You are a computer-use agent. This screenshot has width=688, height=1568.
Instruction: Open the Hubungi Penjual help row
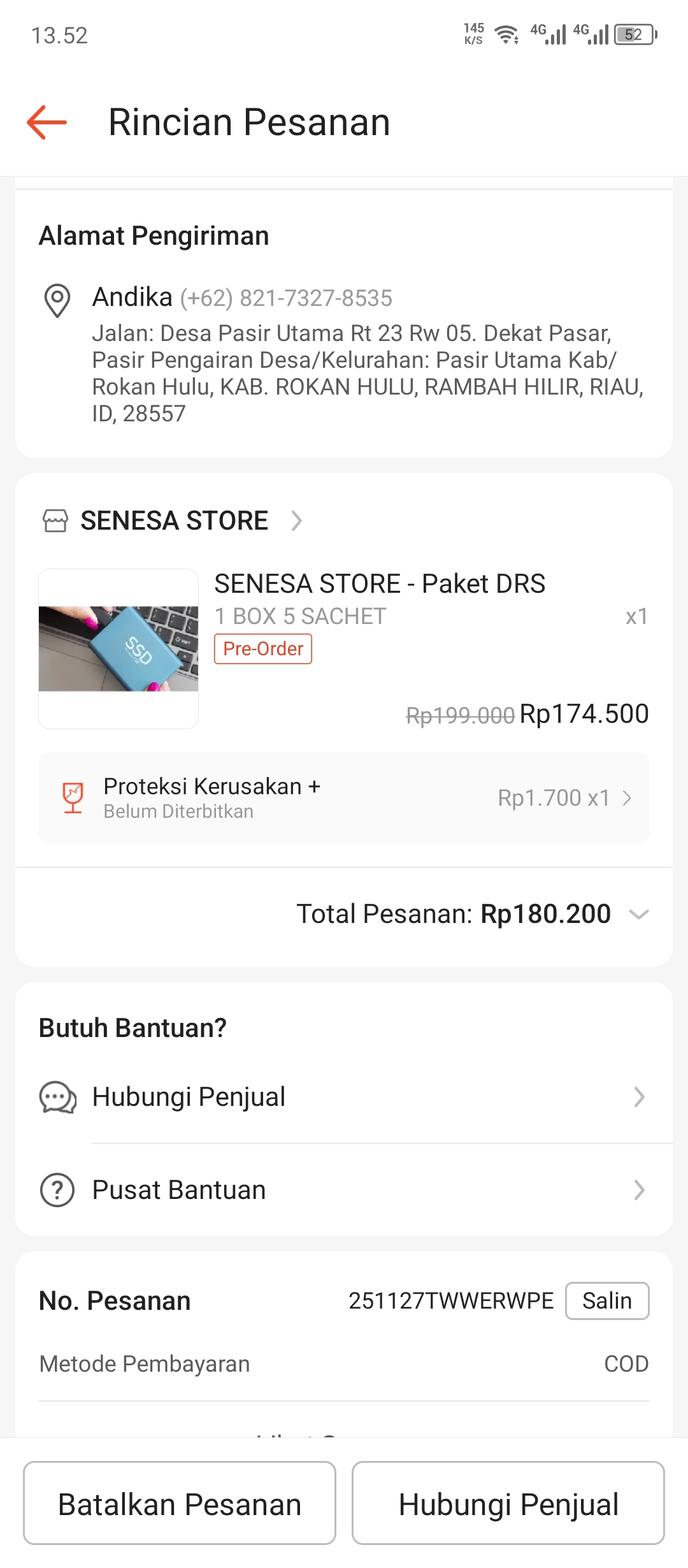[x=344, y=1097]
